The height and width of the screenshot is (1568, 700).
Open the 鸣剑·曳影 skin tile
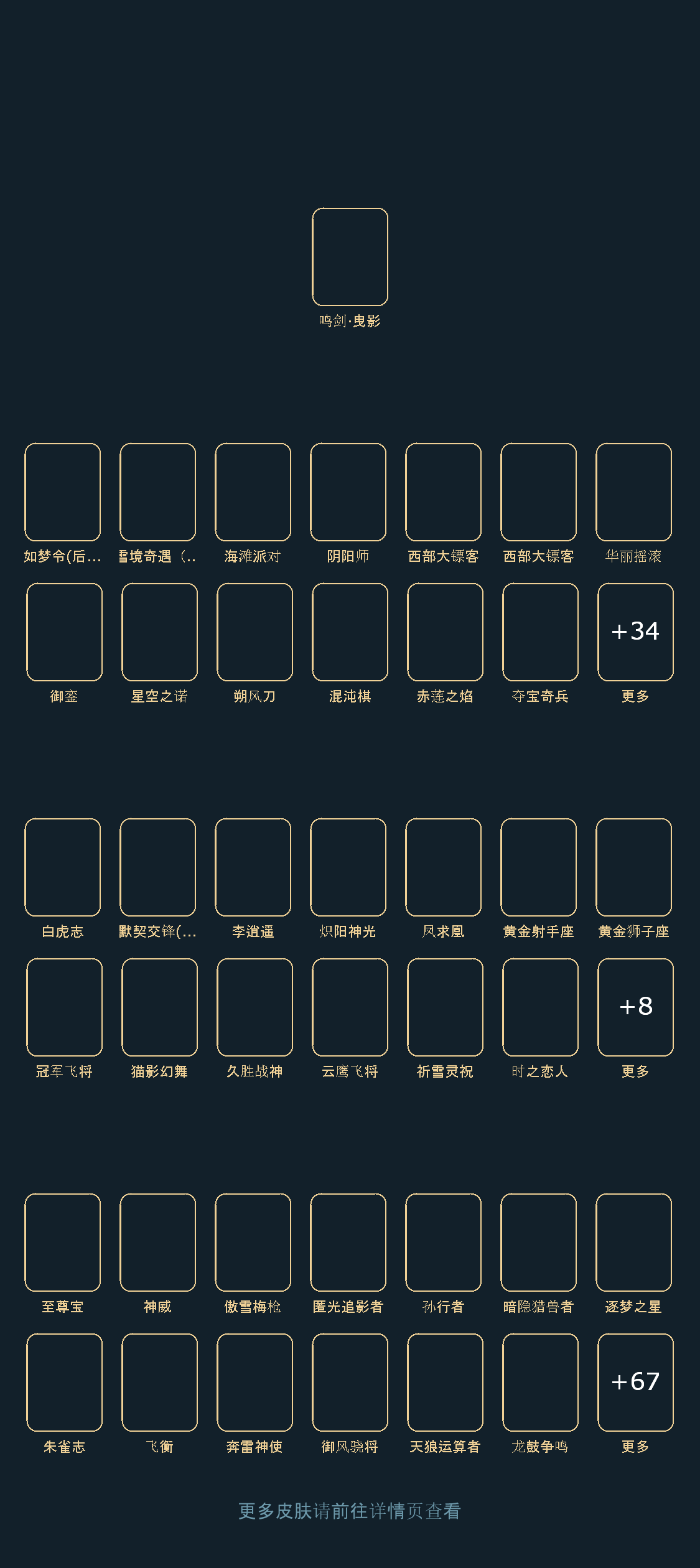tap(350, 257)
